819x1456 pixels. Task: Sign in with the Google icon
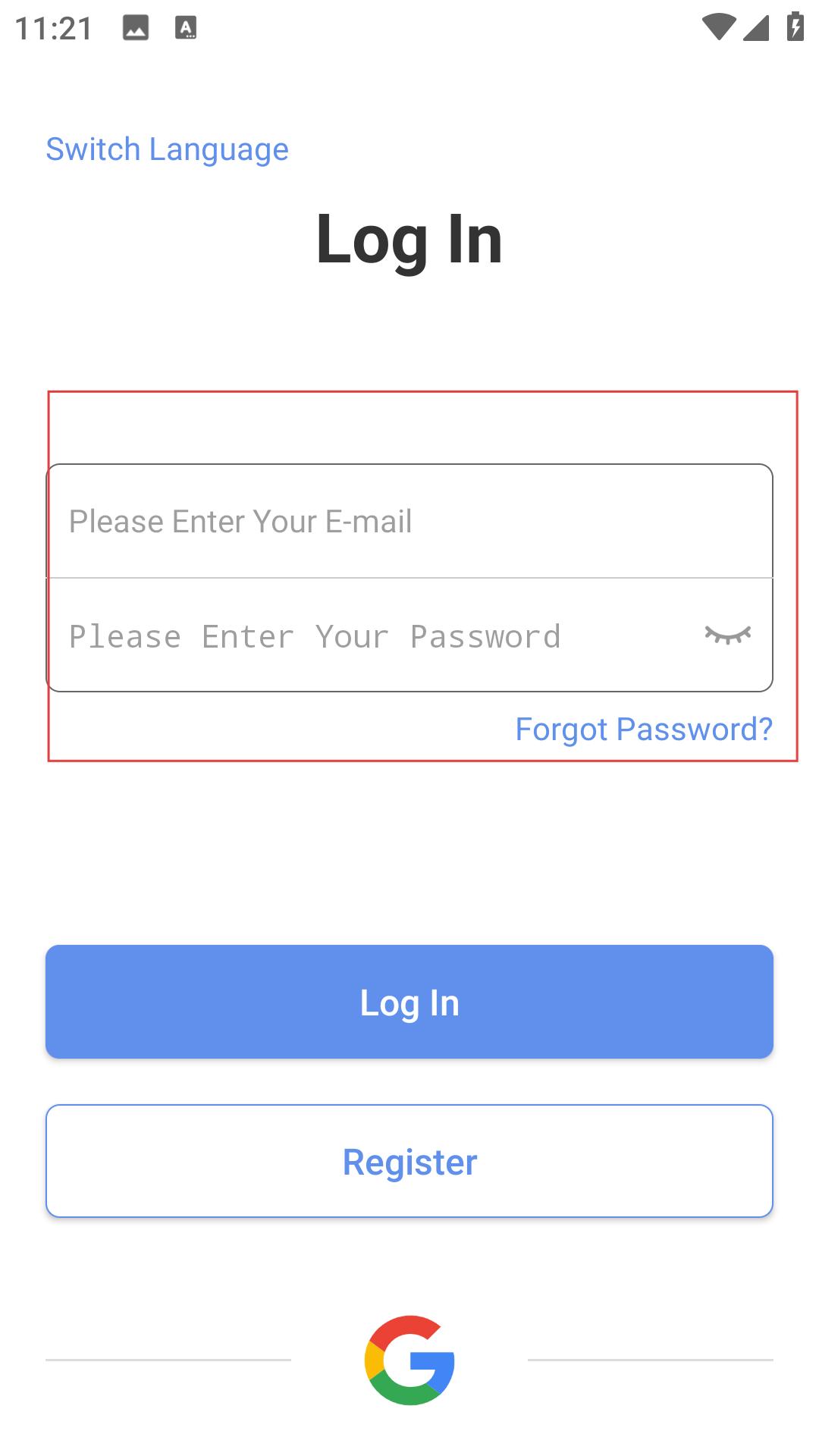[x=409, y=1360]
